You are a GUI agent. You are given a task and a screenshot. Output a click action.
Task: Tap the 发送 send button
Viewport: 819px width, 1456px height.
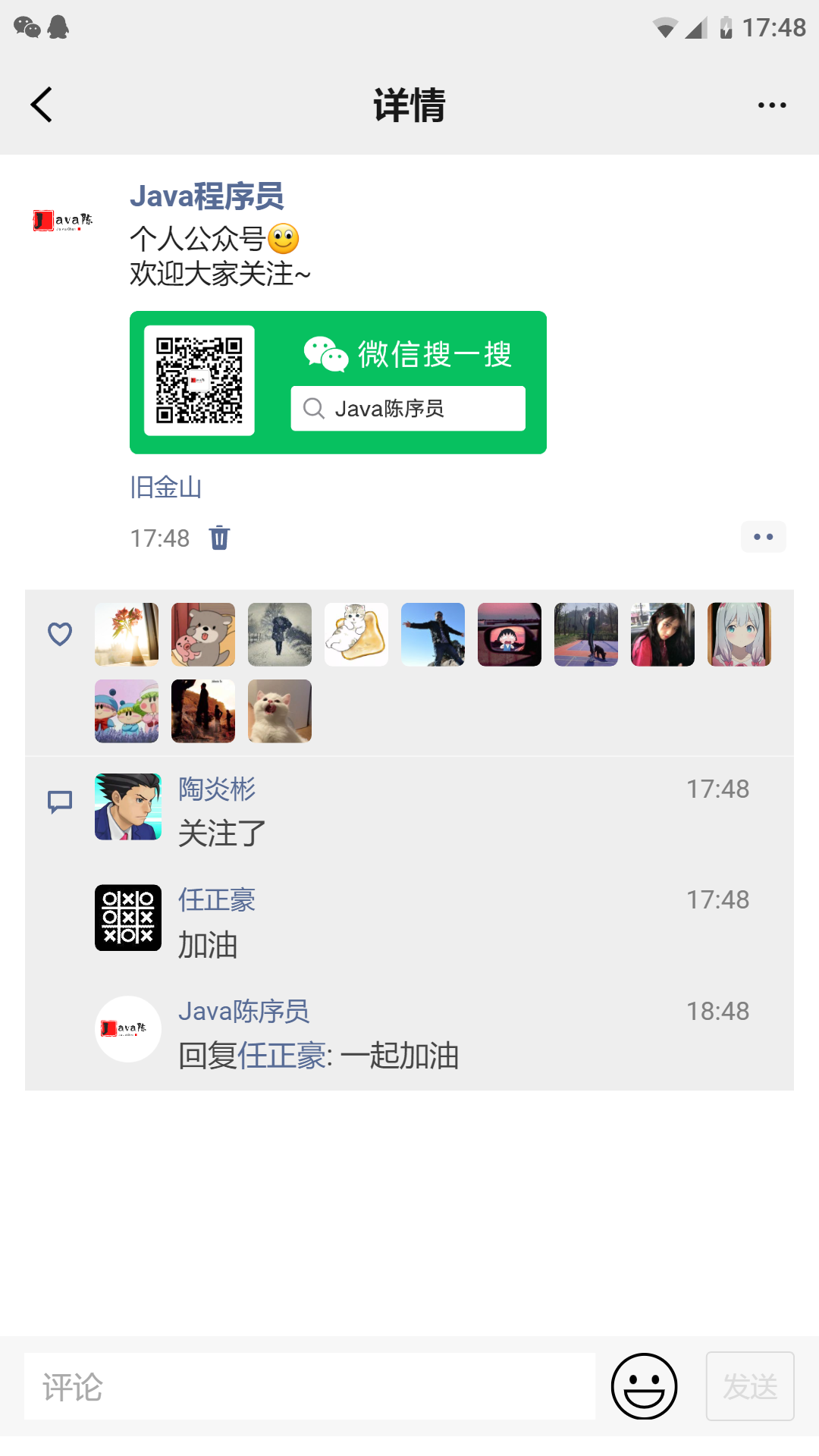point(750,1386)
